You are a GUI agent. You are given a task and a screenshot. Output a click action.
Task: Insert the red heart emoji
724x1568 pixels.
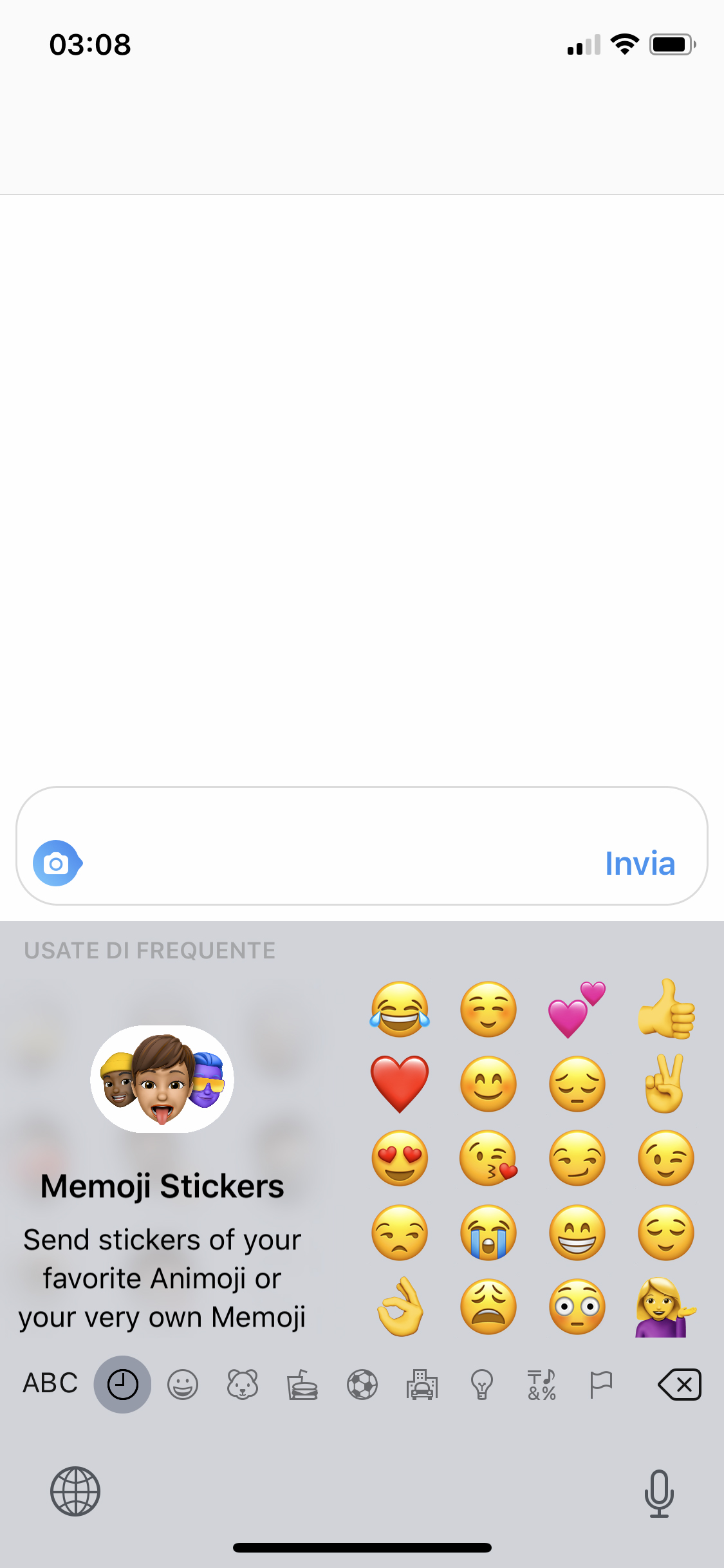coord(400,1084)
